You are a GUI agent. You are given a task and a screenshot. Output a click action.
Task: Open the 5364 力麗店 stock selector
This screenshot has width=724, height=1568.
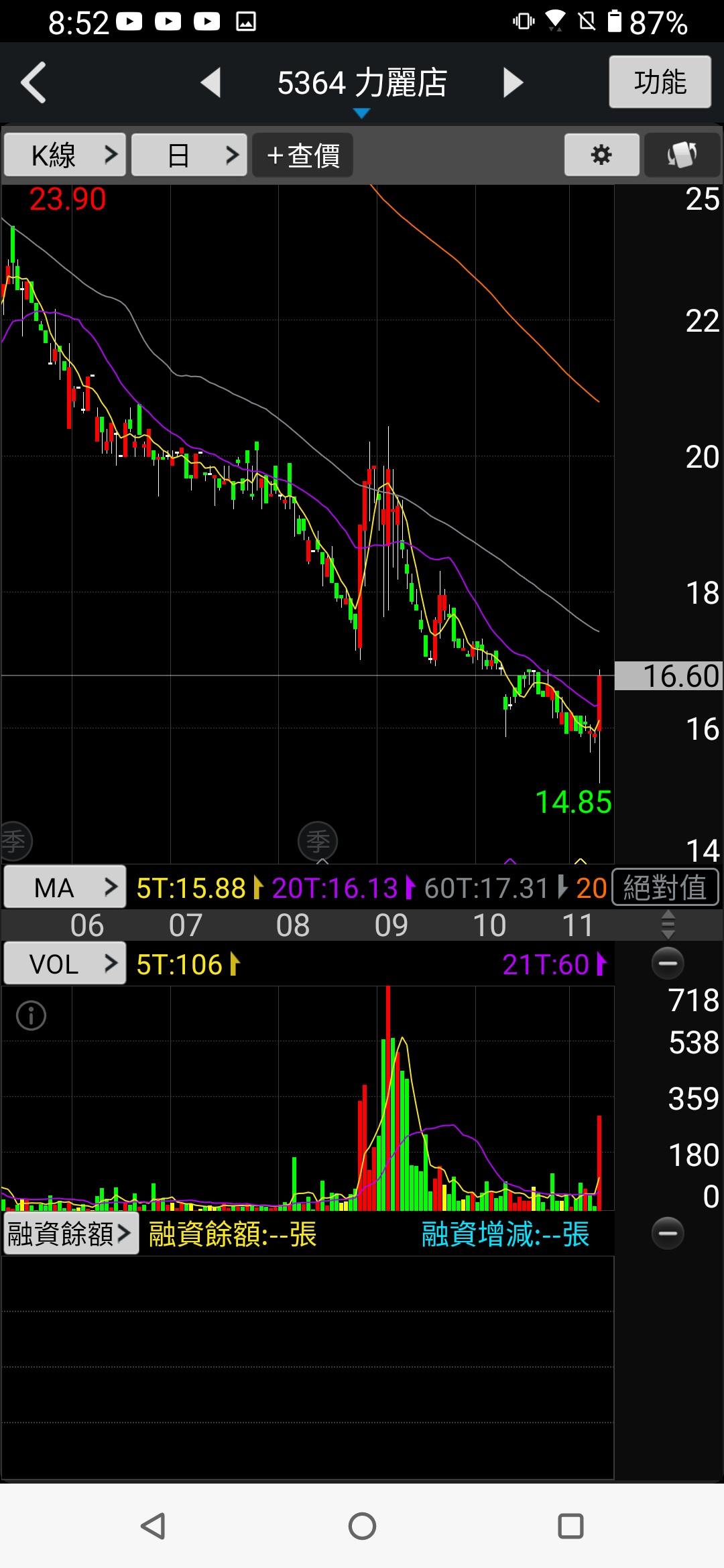tap(362, 86)
